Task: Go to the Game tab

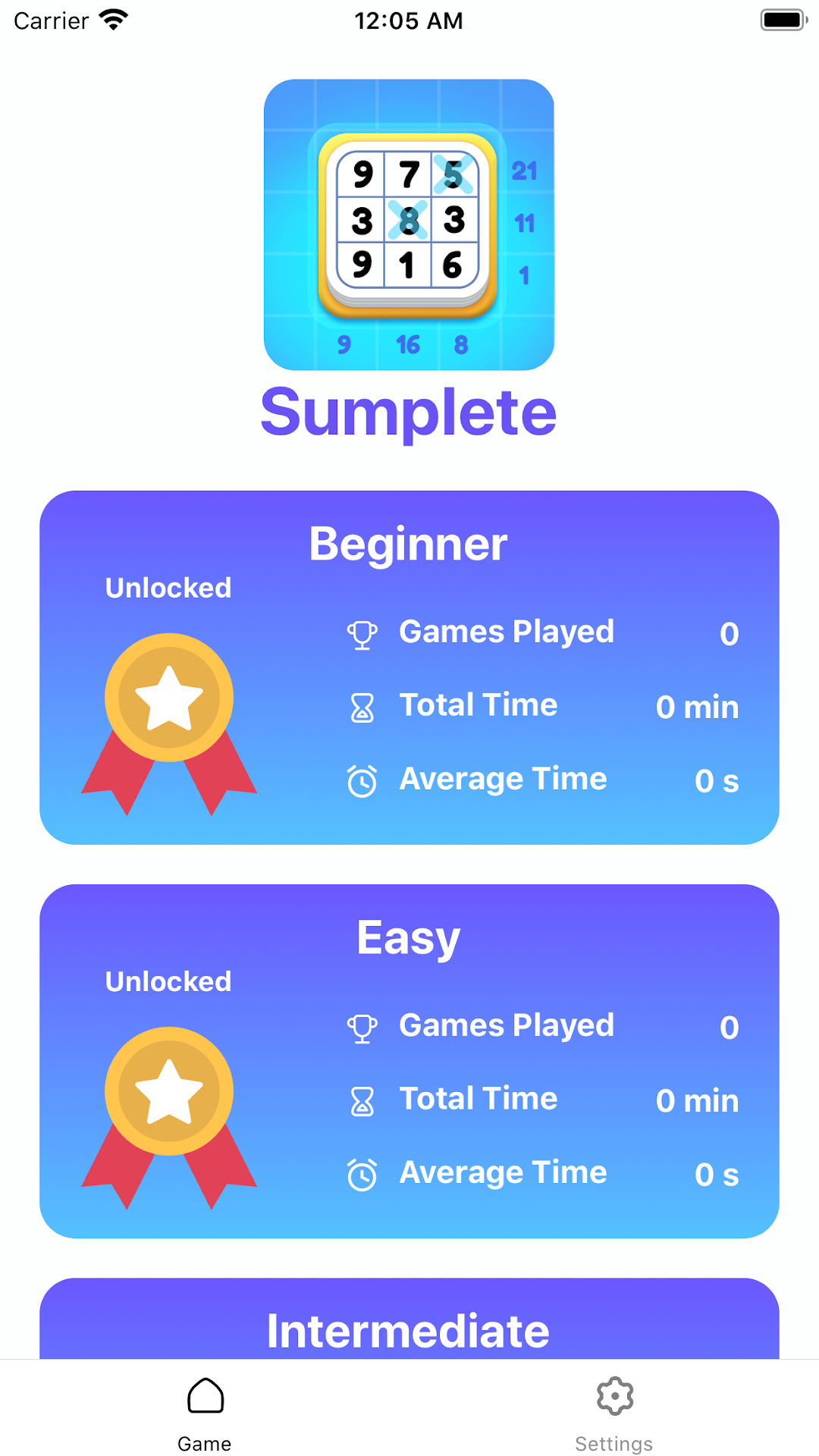Action: coord(205,1412)
